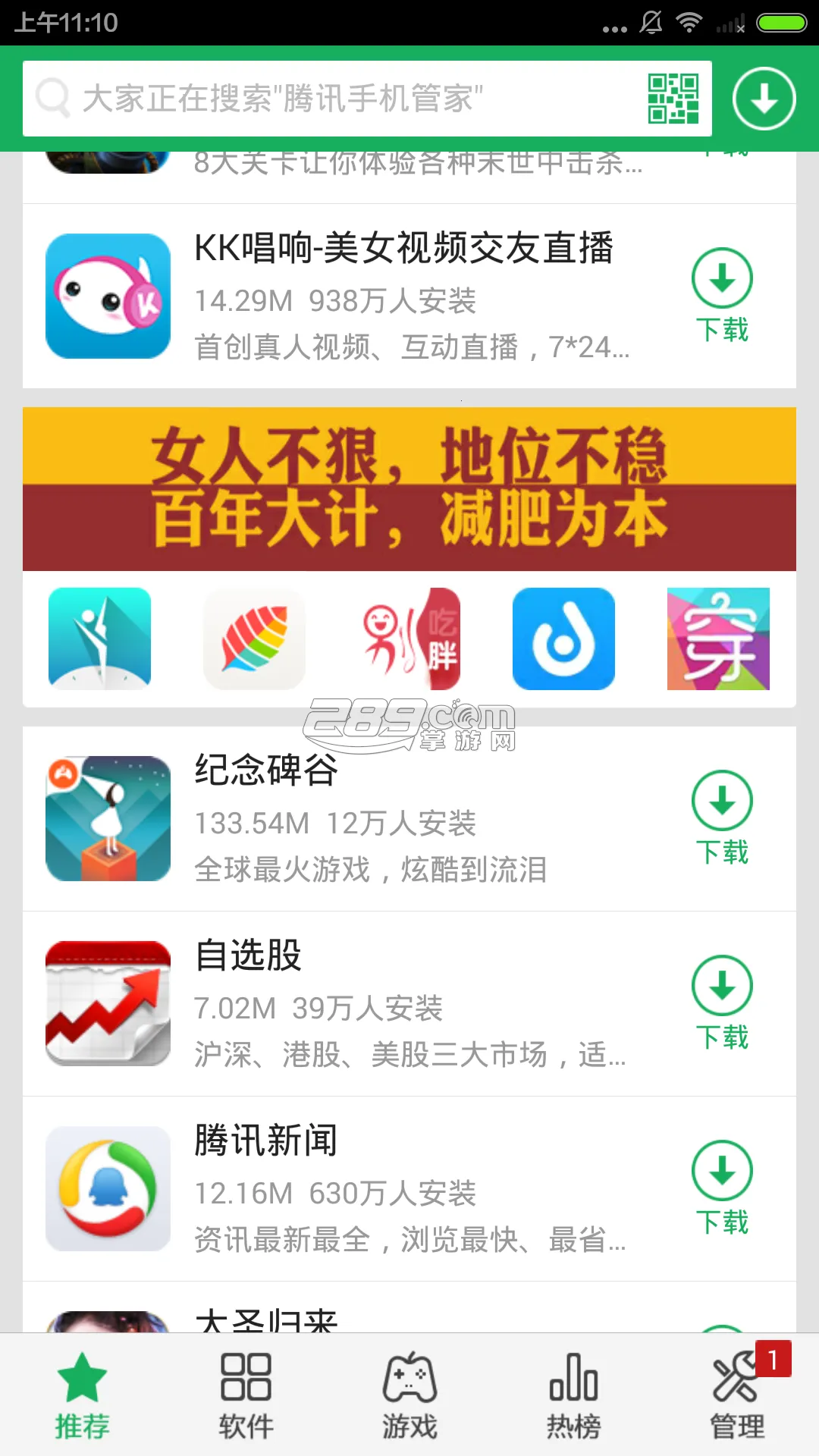Open the blue circular sports app icon
Viewport: 819px width, 1456px height.
pos(563,638)
